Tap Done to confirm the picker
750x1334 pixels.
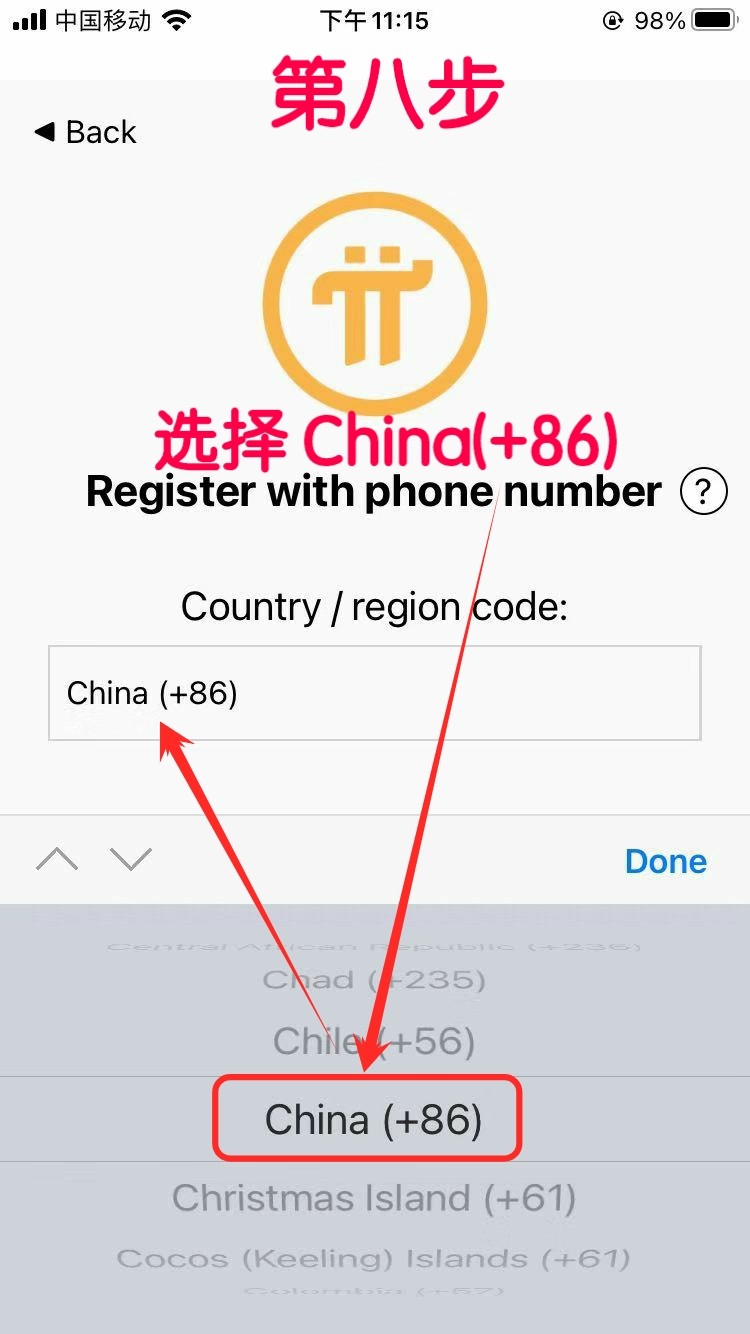(x=666, y=861)
